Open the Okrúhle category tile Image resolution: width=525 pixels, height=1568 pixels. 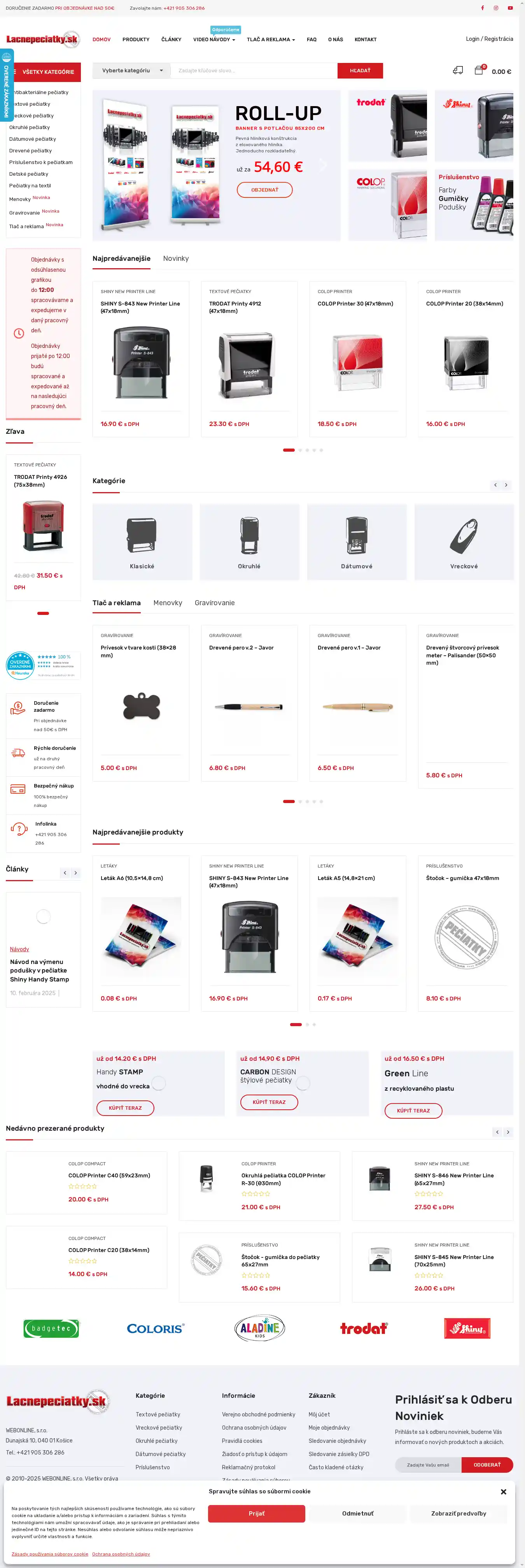249,541
